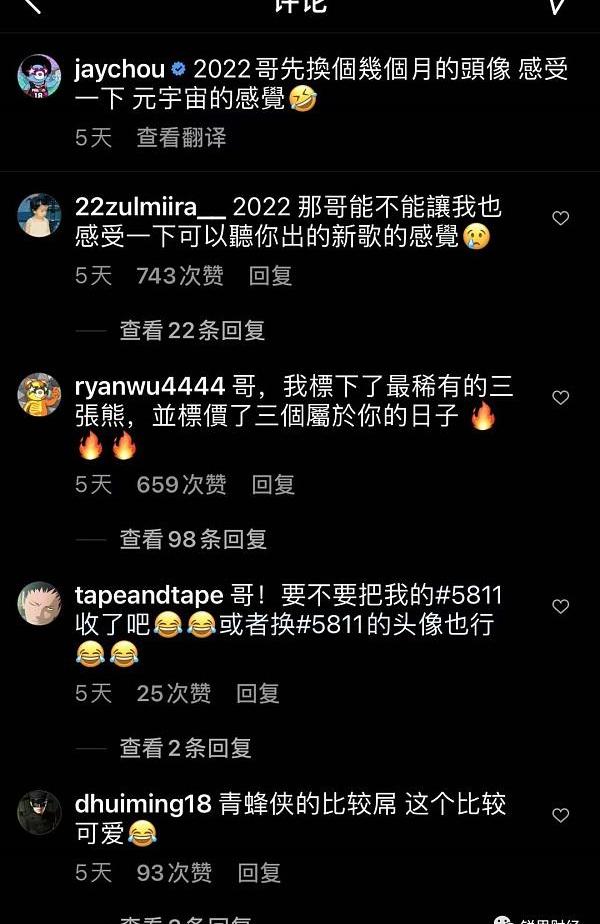
Task: Open jaychou's profile picture
Action: point(39,76)
